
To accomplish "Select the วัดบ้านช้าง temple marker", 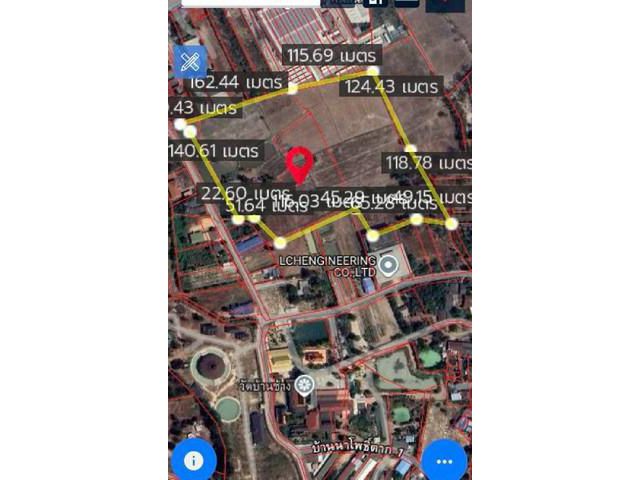I will coord(305,384).
